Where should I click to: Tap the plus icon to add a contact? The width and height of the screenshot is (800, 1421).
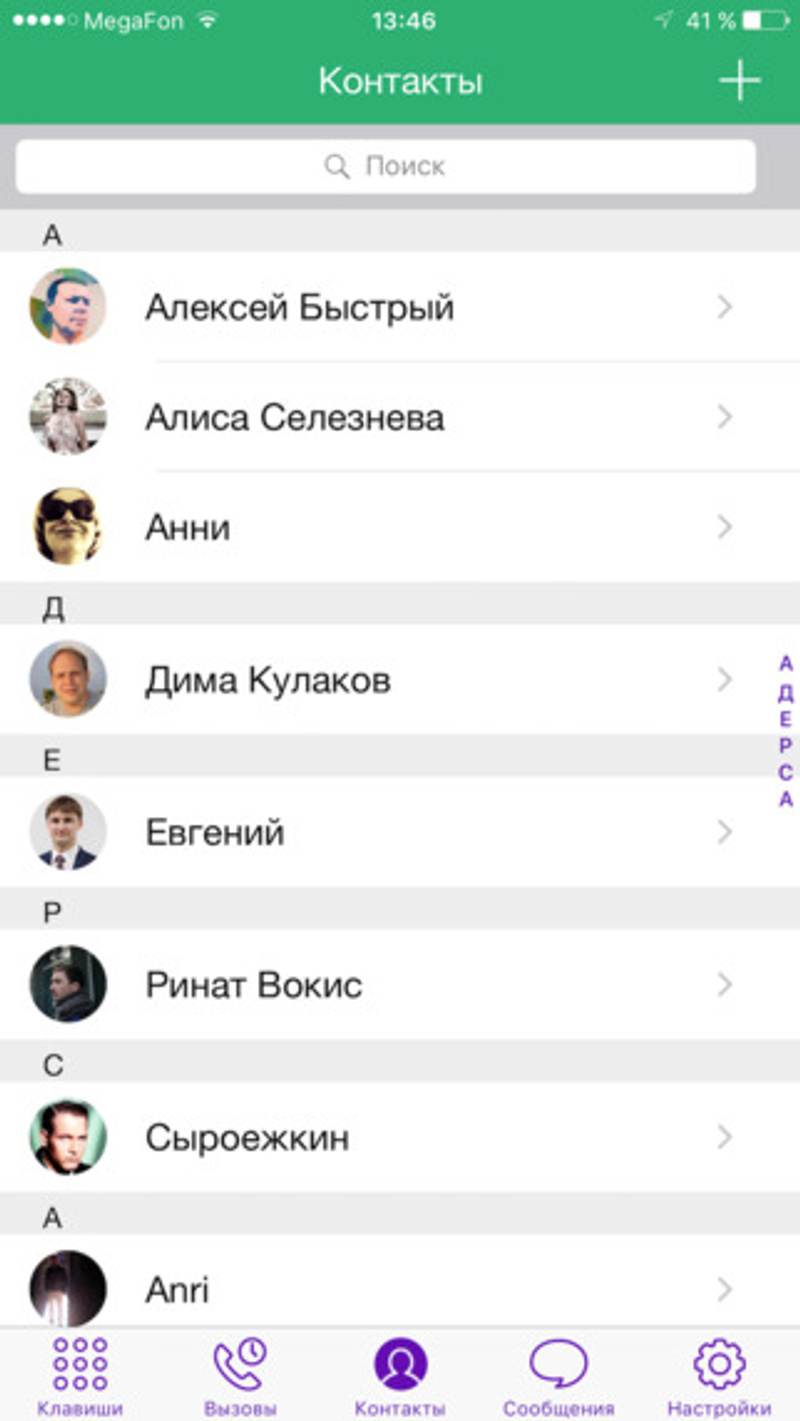pos(739,81)
